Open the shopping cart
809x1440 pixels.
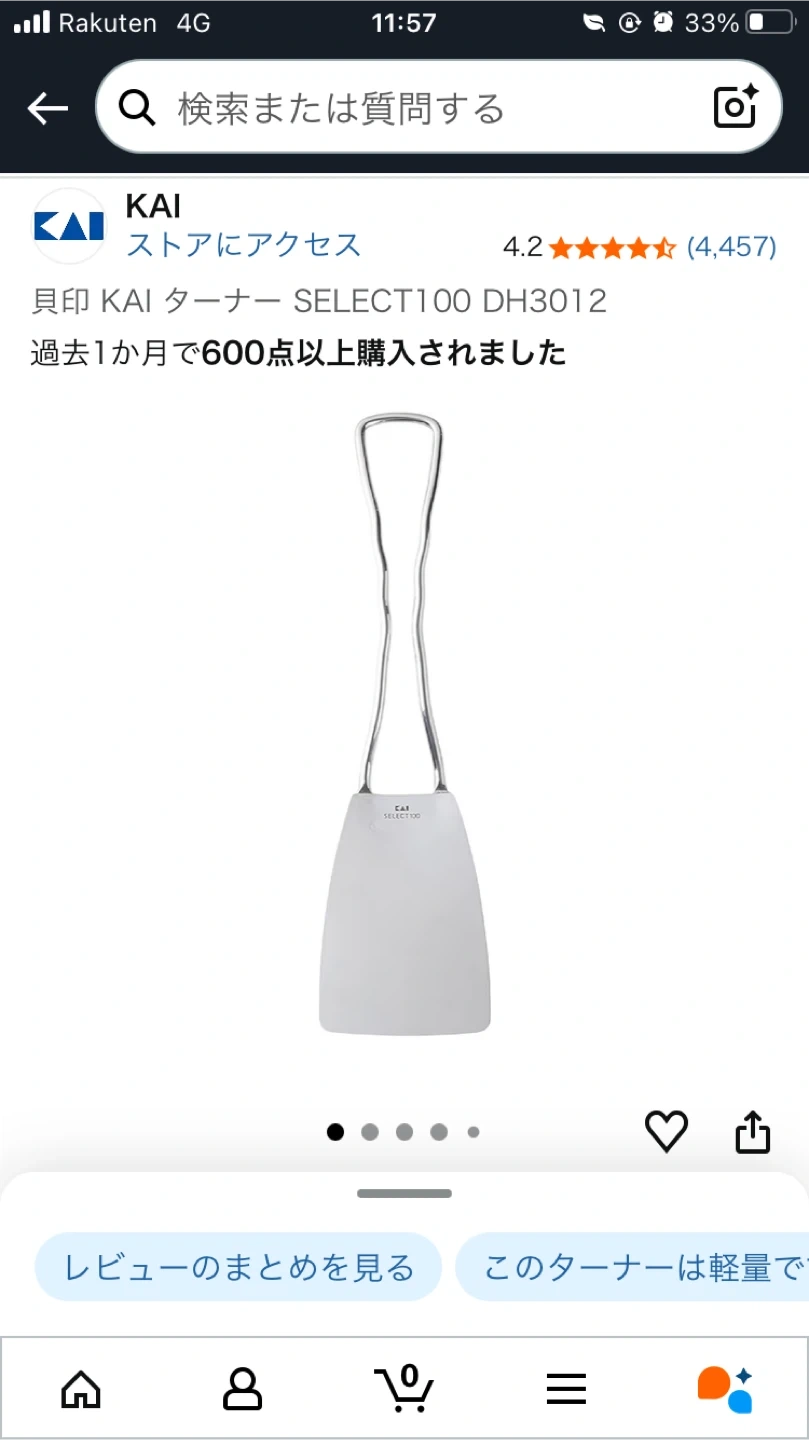[x=404, y=1389]
